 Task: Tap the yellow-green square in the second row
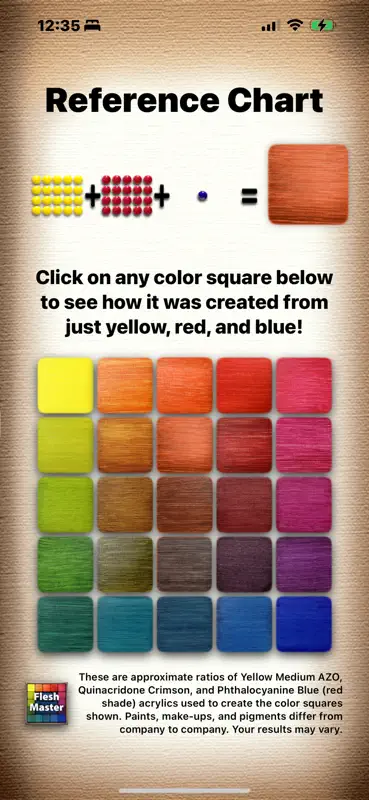click(65, 445)
